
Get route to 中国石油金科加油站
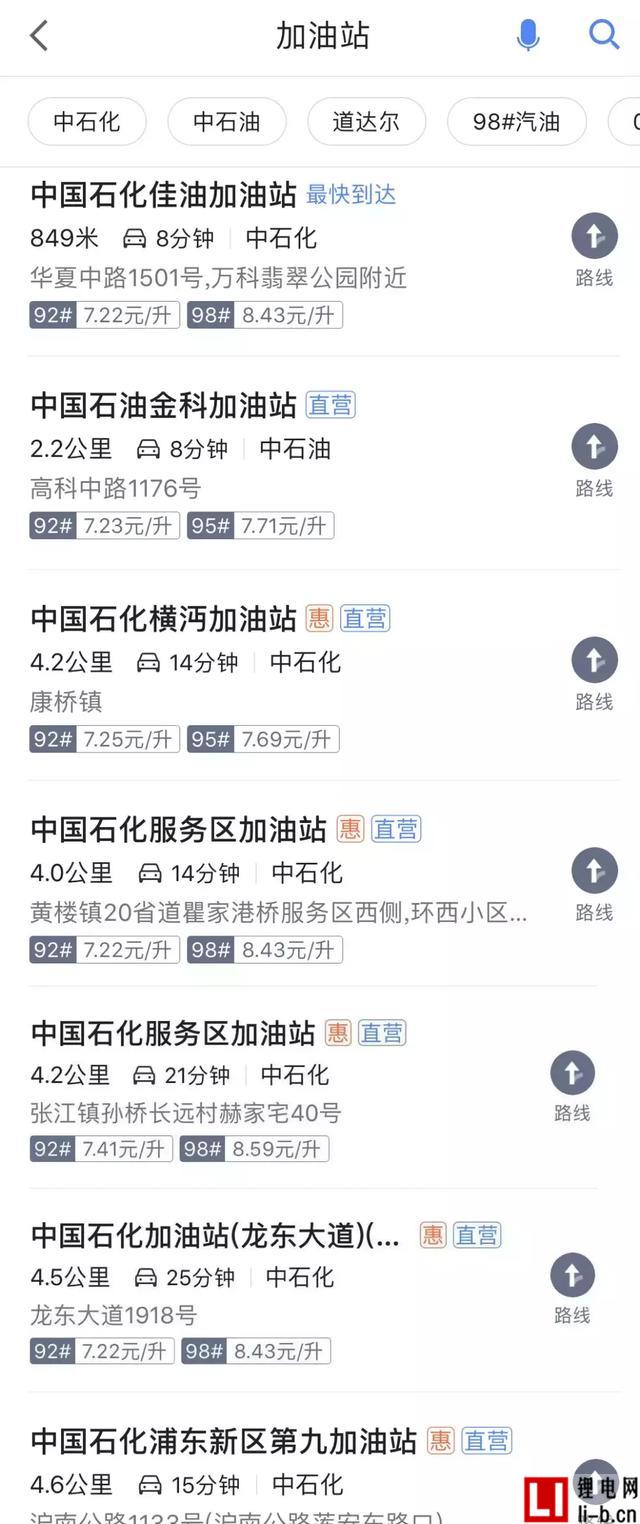594,460
